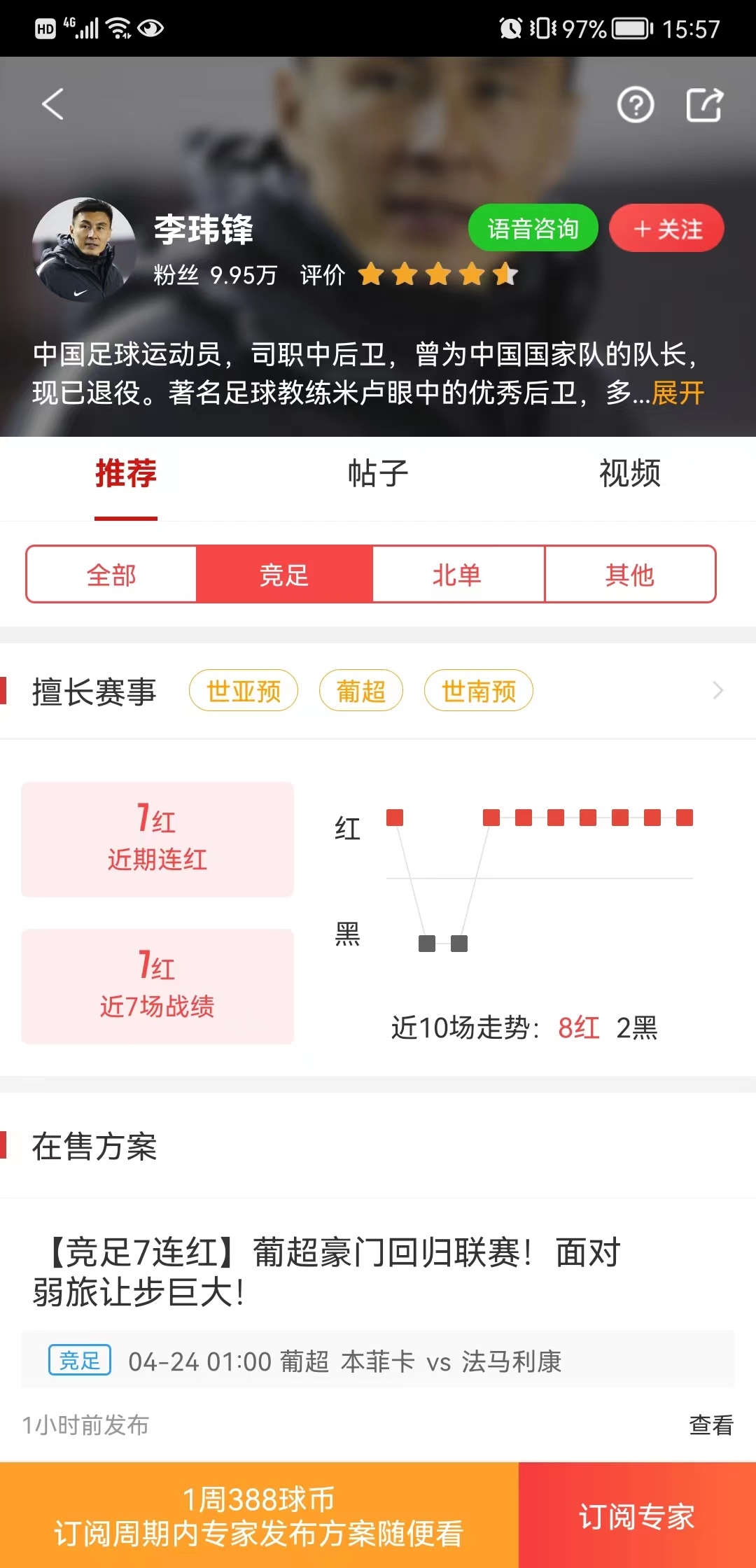Tap the 葡超 competition chip
756x1568 pixels.
point(360,691)
